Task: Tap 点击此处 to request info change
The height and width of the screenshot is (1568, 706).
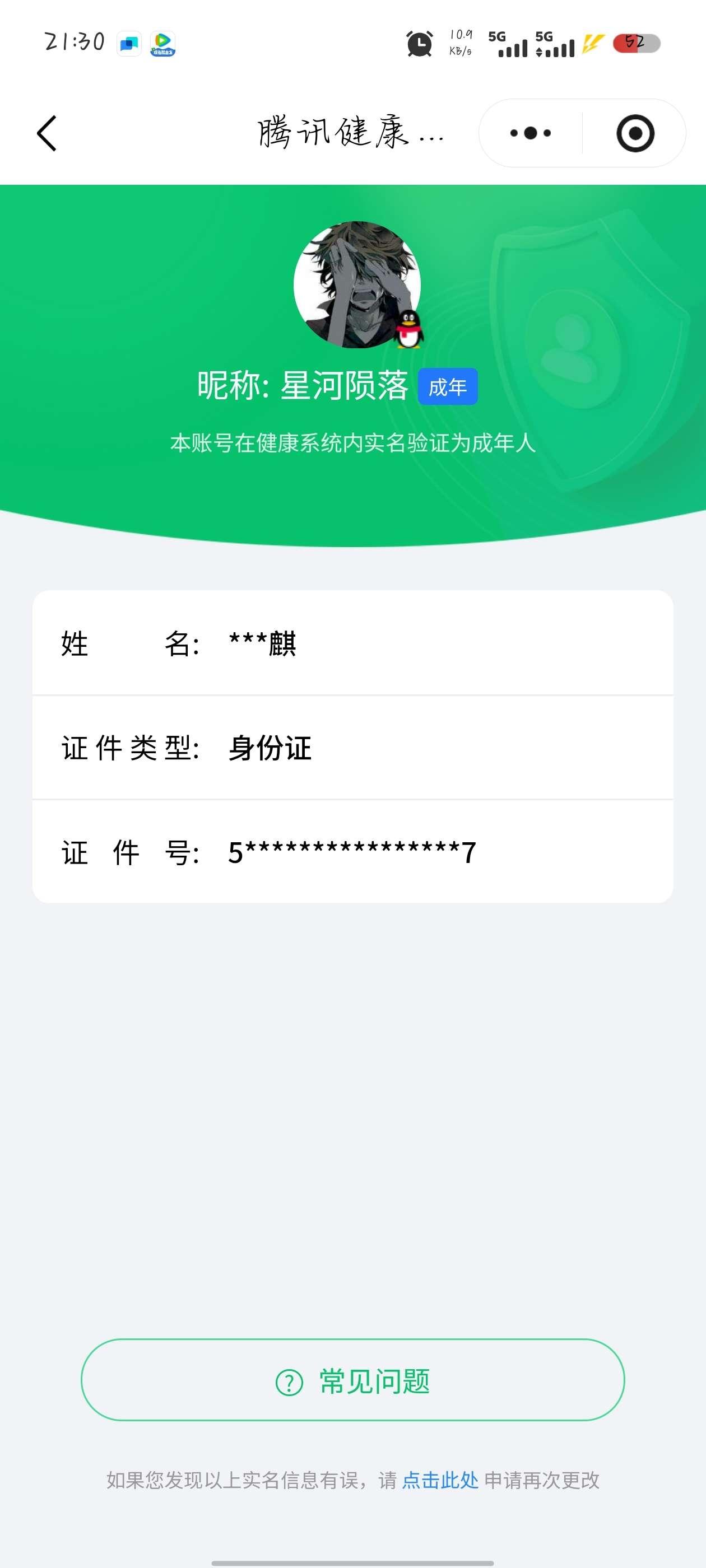Action: point(440,1480)
